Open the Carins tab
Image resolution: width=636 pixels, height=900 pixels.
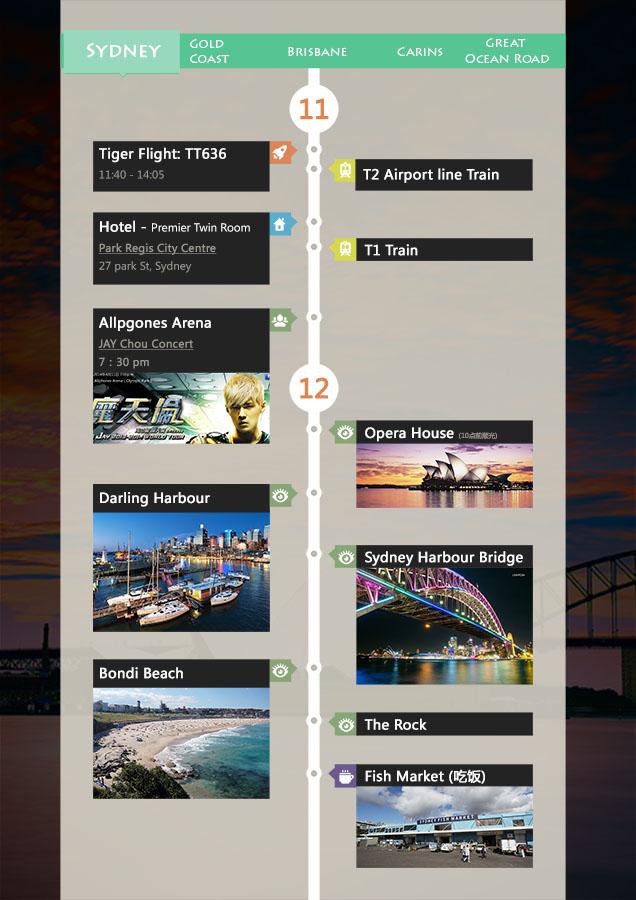point(420,52)
